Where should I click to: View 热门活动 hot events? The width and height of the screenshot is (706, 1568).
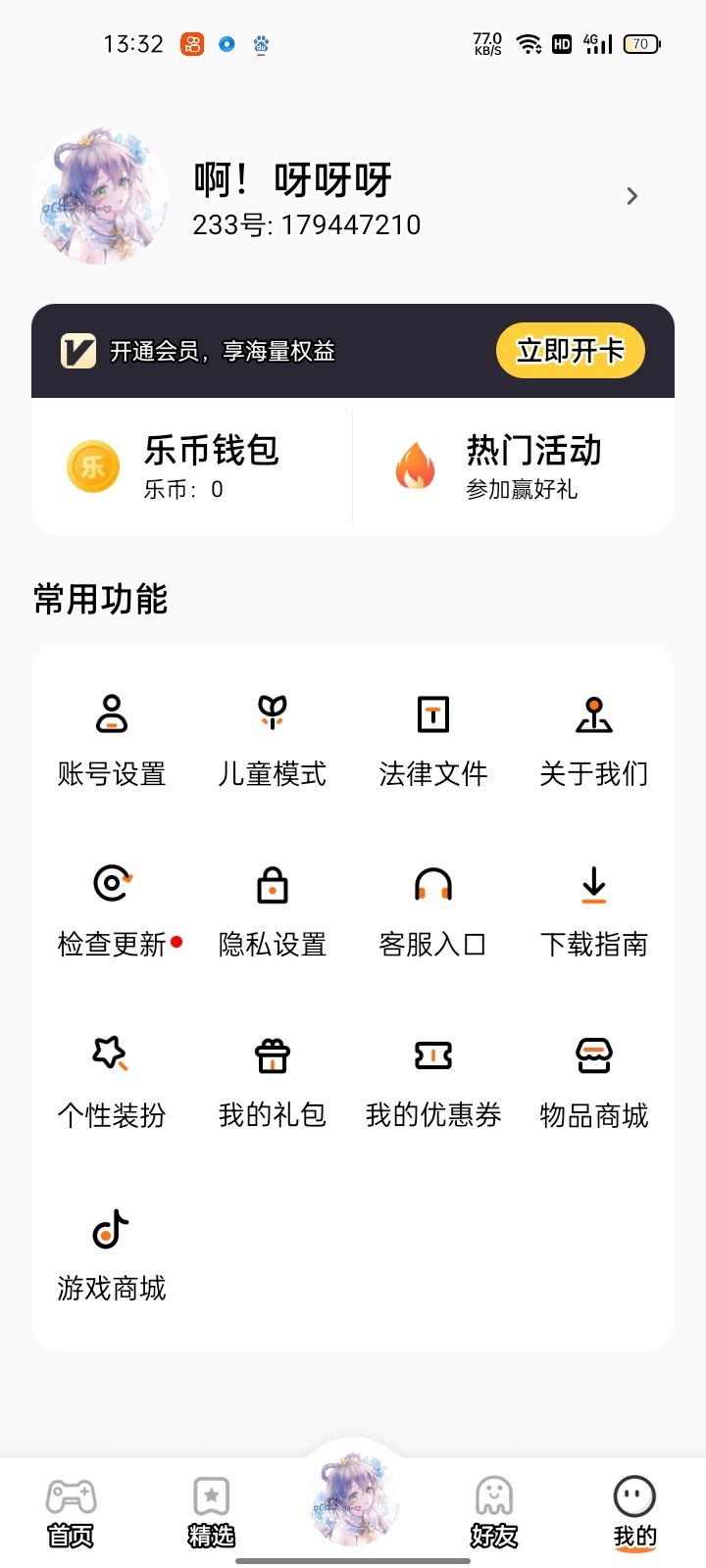pyautogui.click(x=513, y=465)
